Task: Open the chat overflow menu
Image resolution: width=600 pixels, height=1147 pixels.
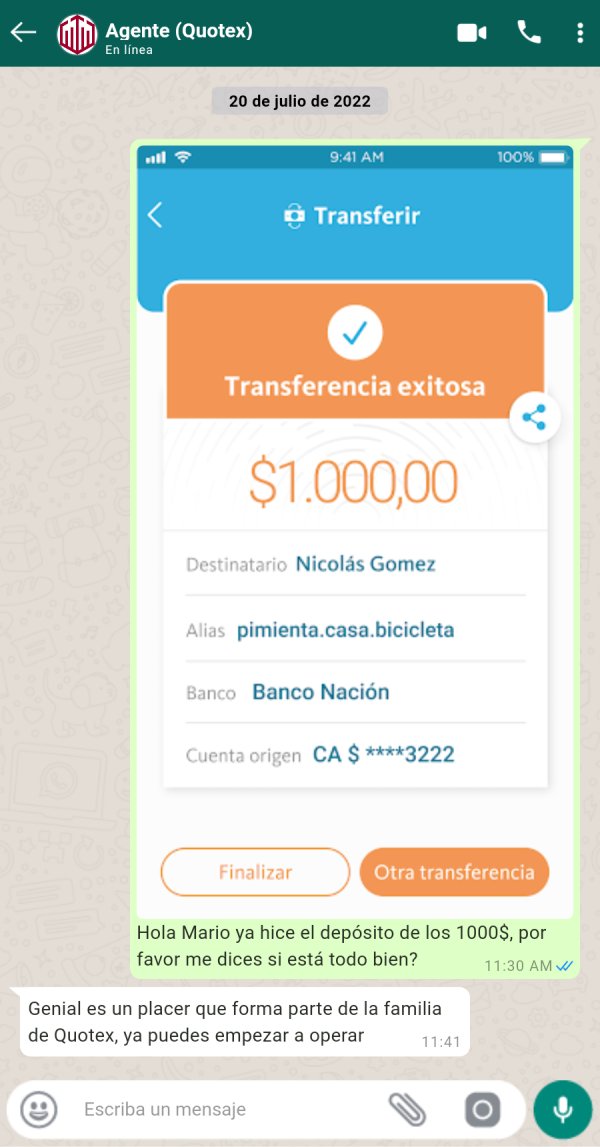Action: pyautogui.click(x=580, y=32)
